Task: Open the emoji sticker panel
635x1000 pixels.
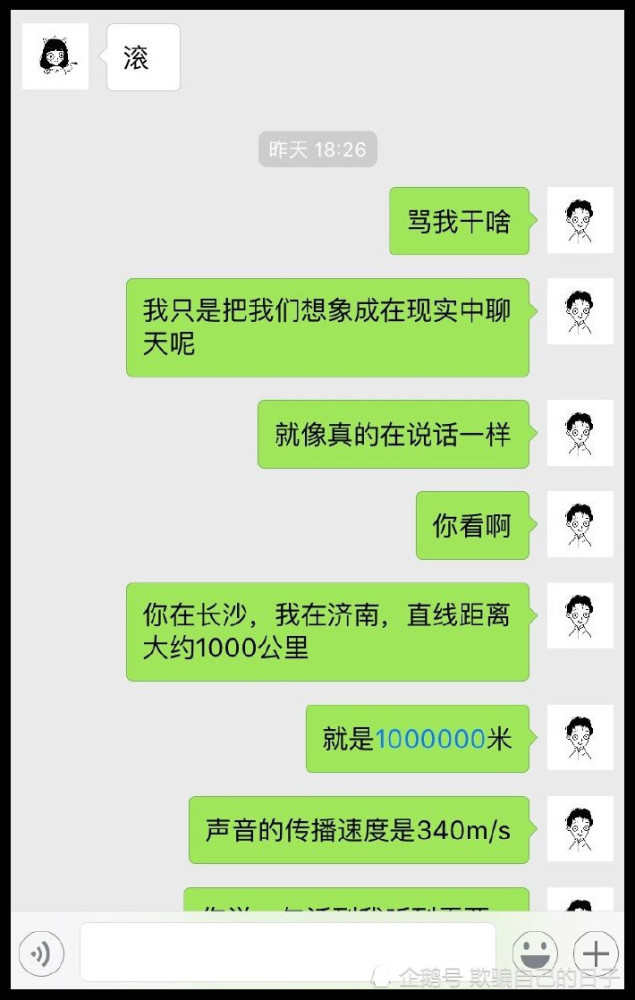Action: pyautogui.click(x=535, y=953)
